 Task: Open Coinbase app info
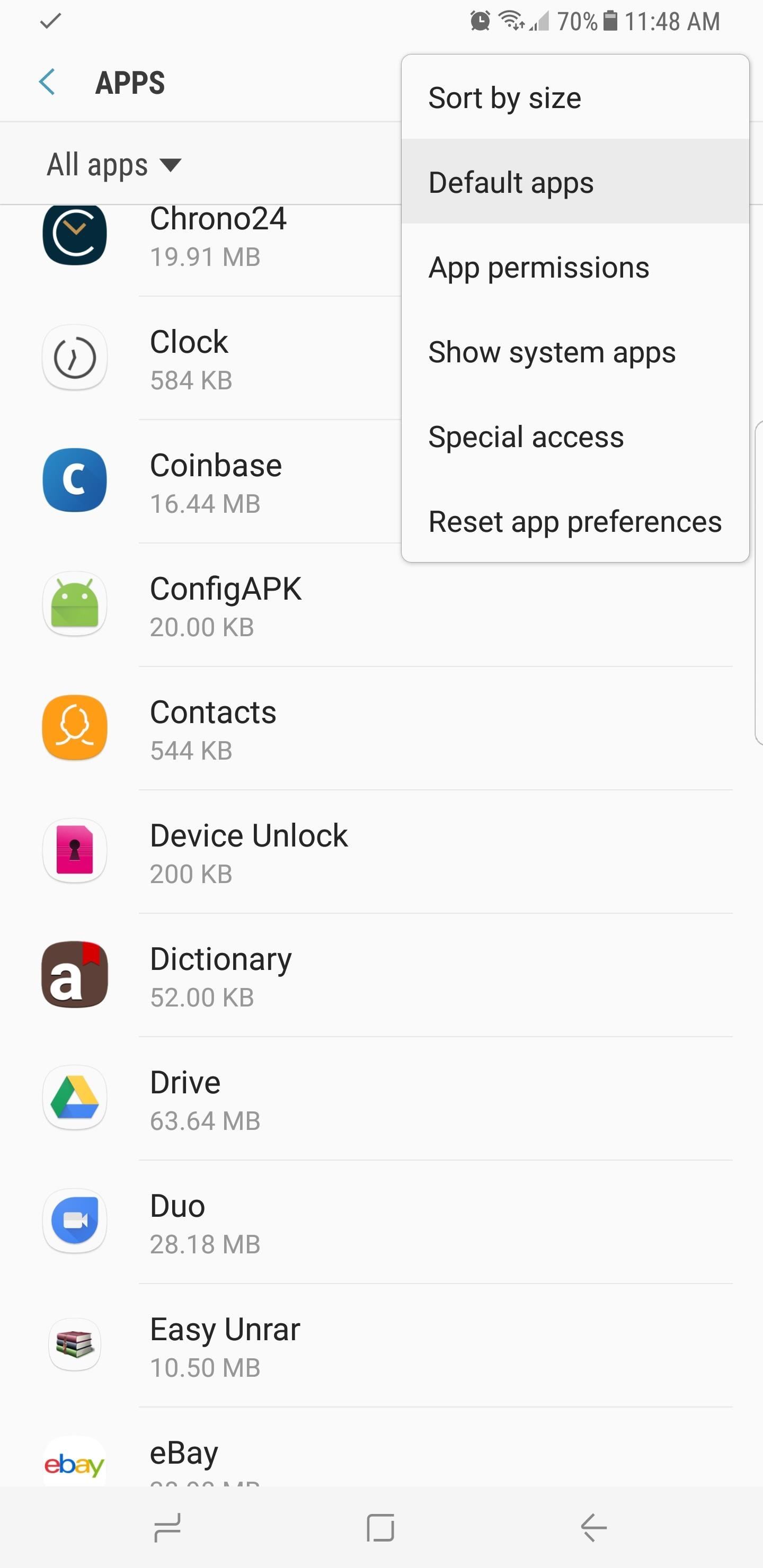(216, 482)
